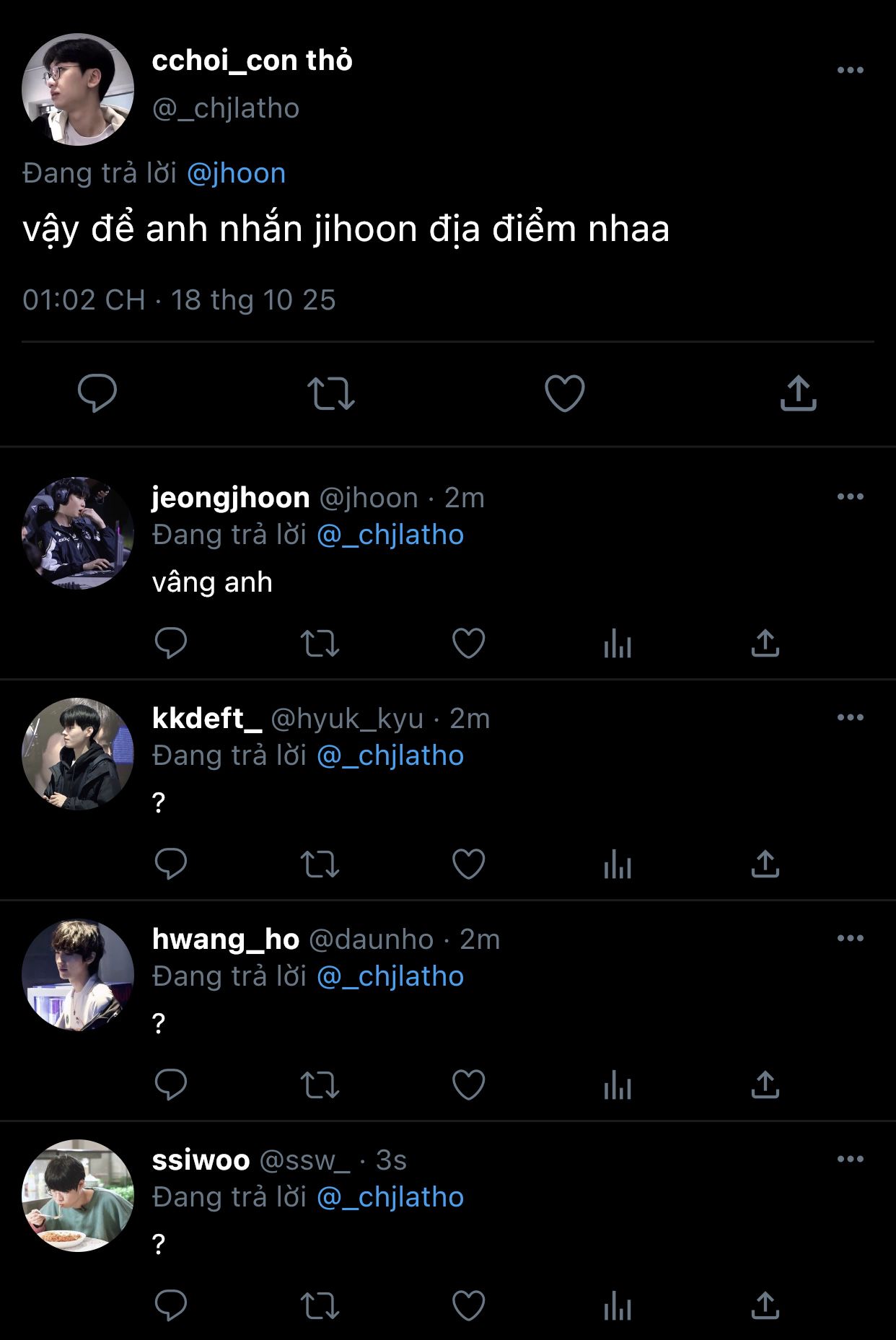Share cchoi_con thỏ's main tweet
The image size is (896, 1340).
(x=798, y=393)
